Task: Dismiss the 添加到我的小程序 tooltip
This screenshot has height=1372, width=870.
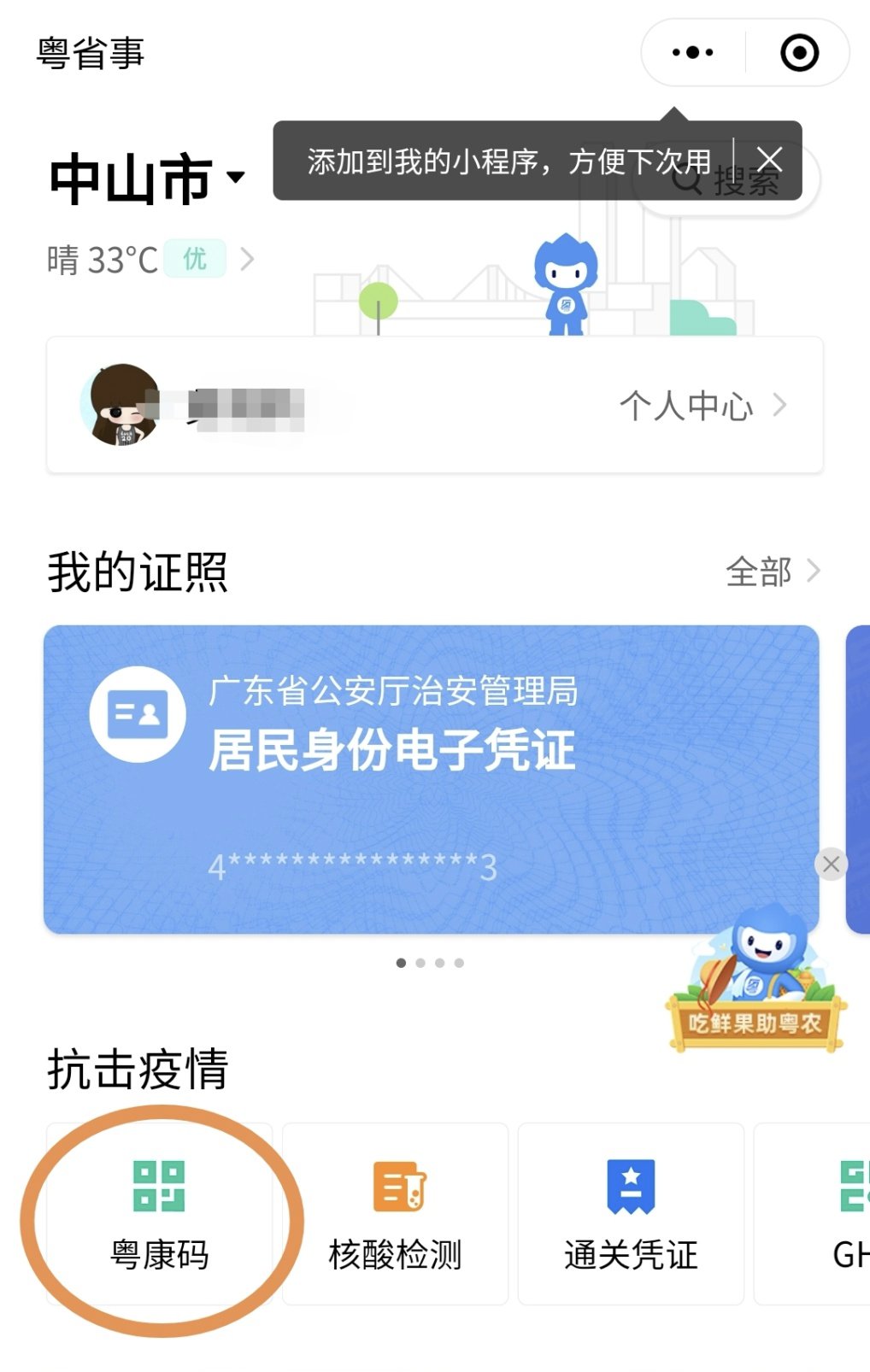Action: [769, 160]
